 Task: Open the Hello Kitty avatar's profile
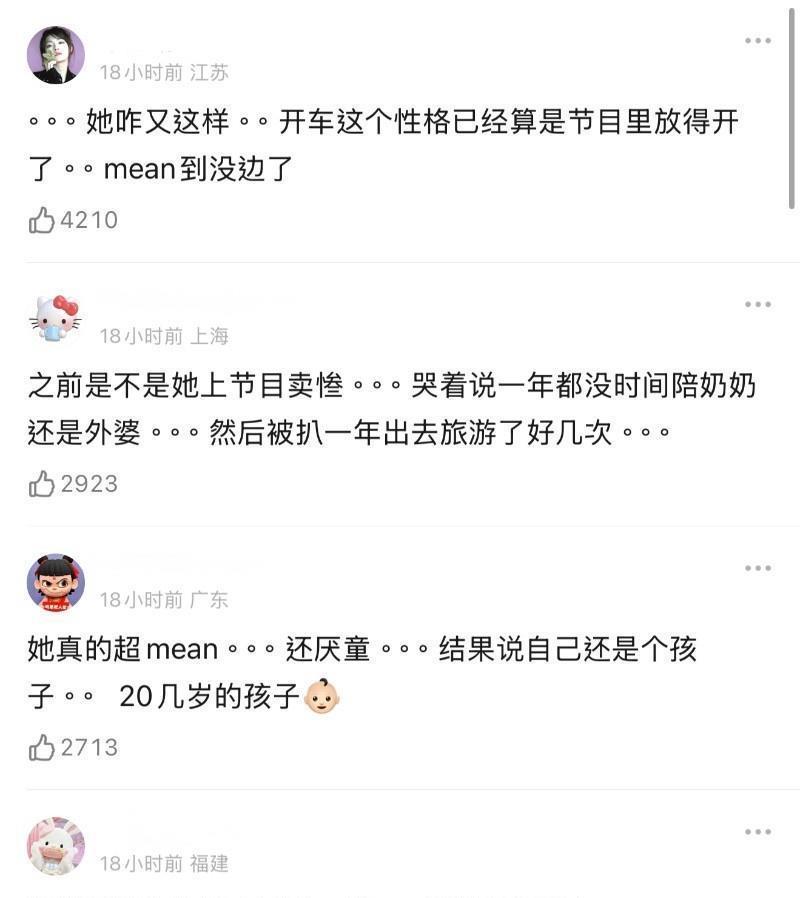[x=56, y=318]
